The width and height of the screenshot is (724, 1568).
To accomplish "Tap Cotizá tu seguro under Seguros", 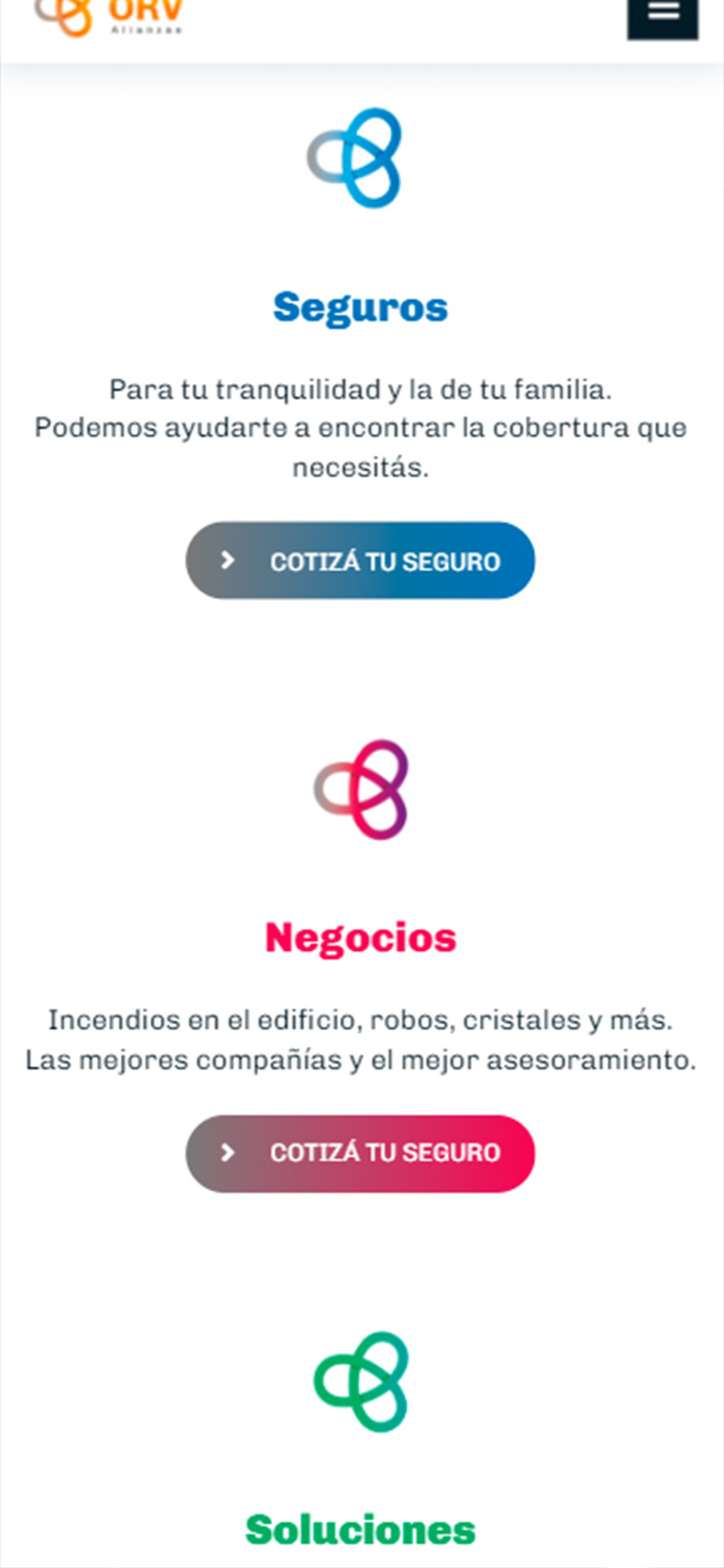I will point(361,561).
